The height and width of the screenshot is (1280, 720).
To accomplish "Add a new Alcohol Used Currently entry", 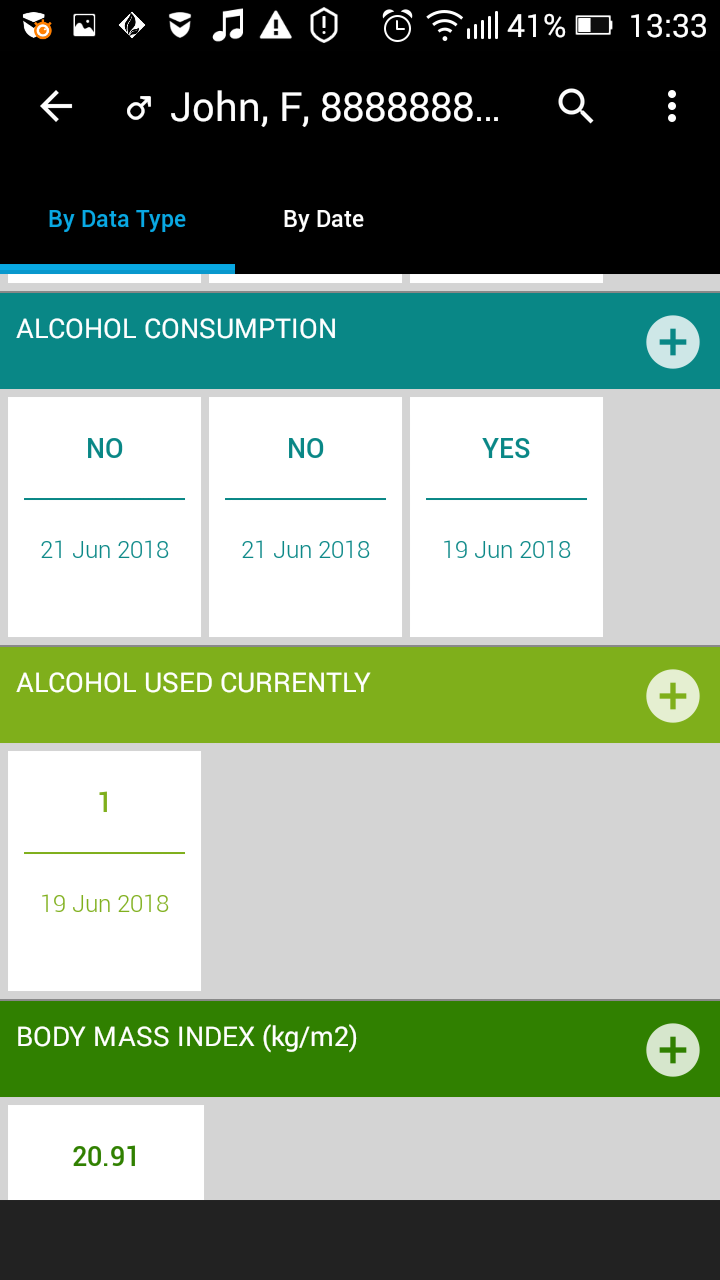I will click(673, 696).
